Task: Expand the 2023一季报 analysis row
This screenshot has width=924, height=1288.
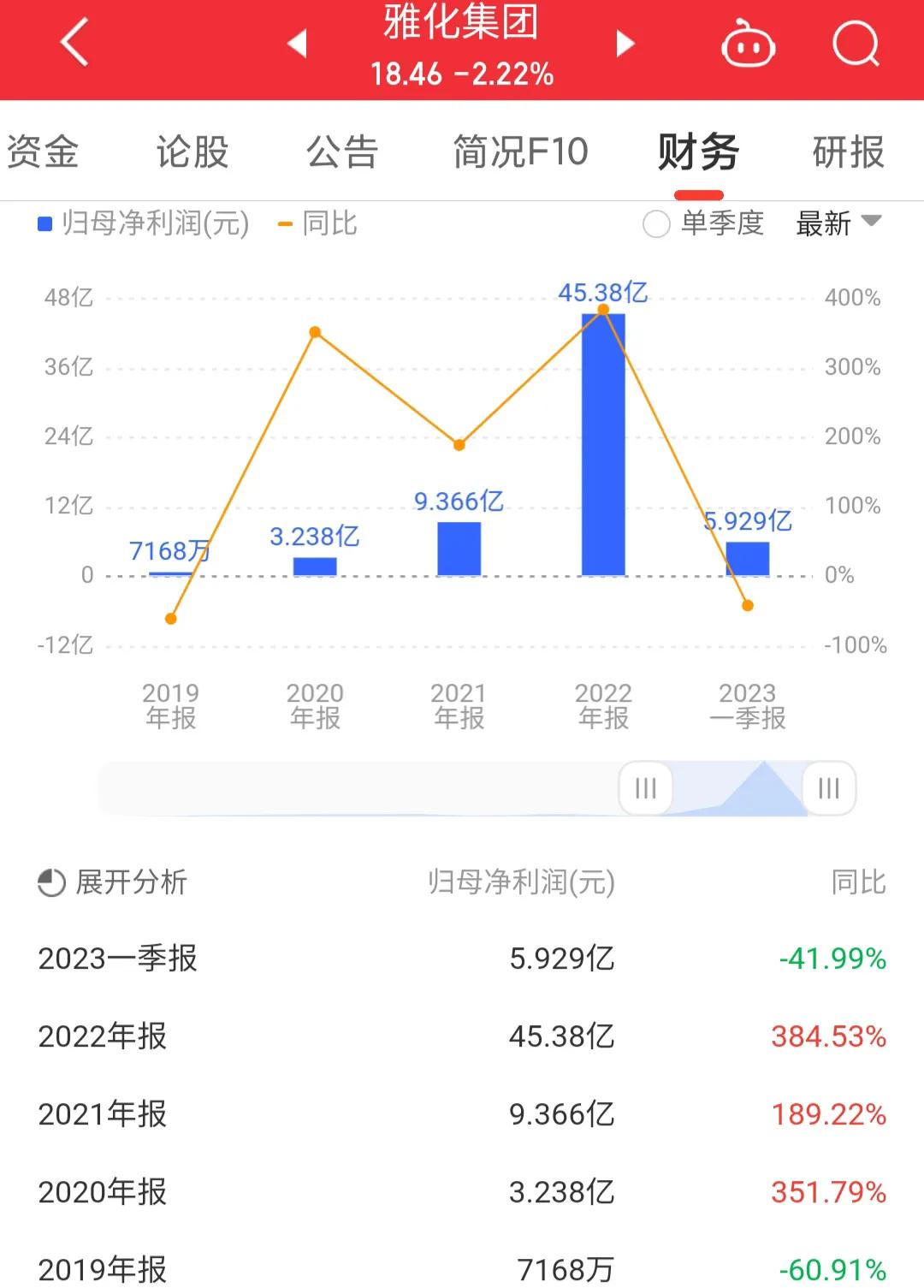Action: [117, 959]
